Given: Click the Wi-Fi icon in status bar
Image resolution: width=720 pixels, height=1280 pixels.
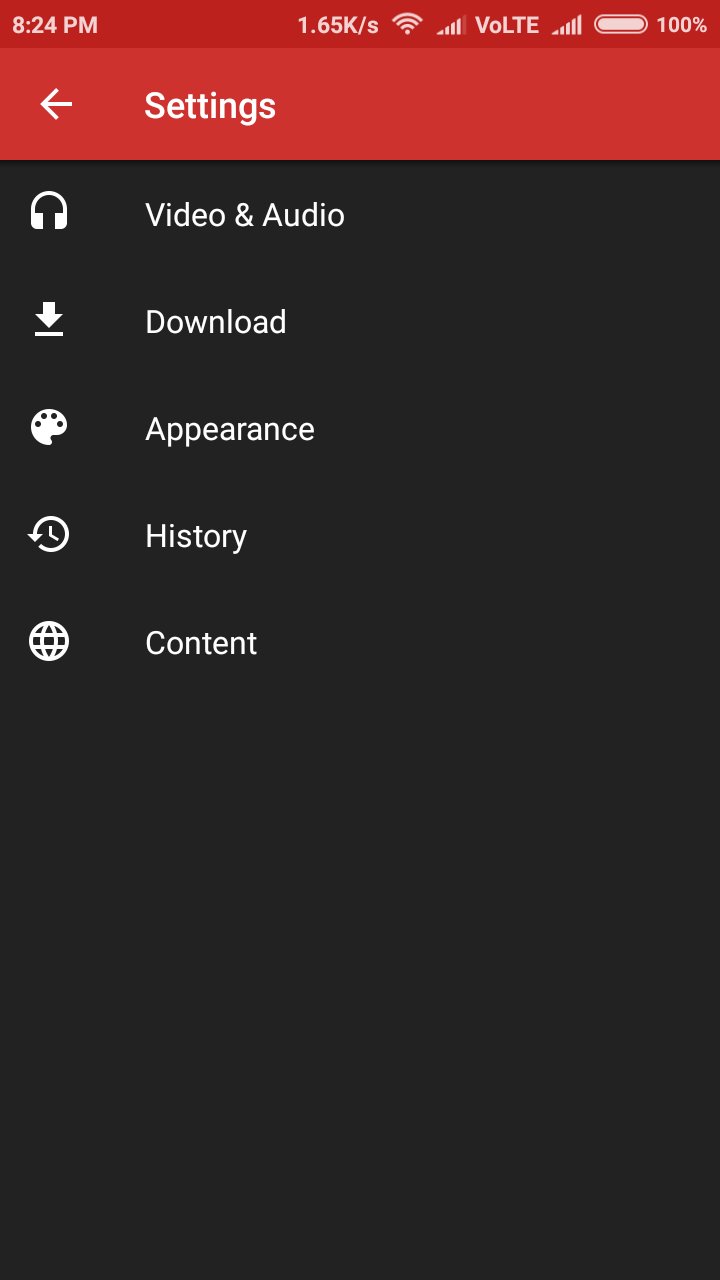Looking at the screenshot, I should [x=406, y=23].
